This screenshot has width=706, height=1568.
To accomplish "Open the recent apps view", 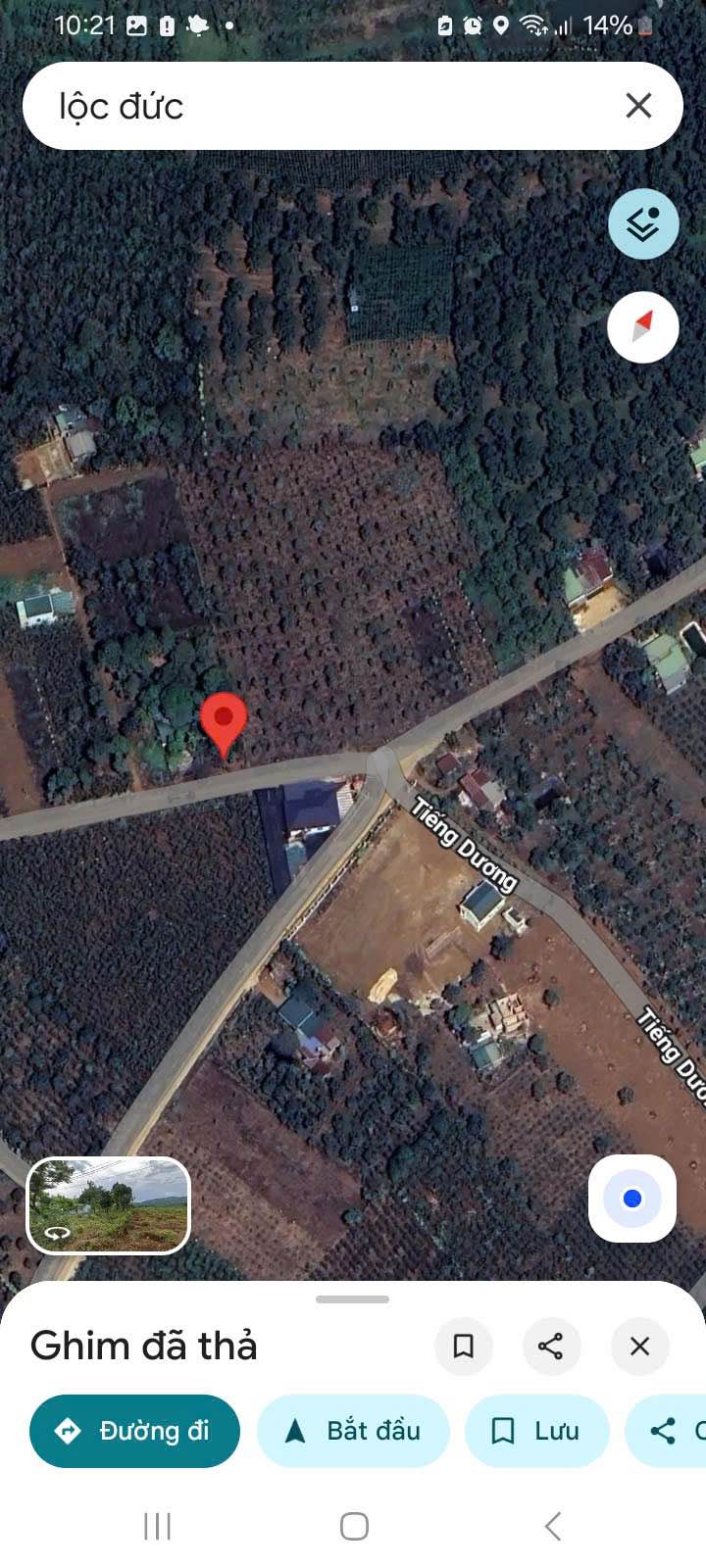I will 157,1526.
